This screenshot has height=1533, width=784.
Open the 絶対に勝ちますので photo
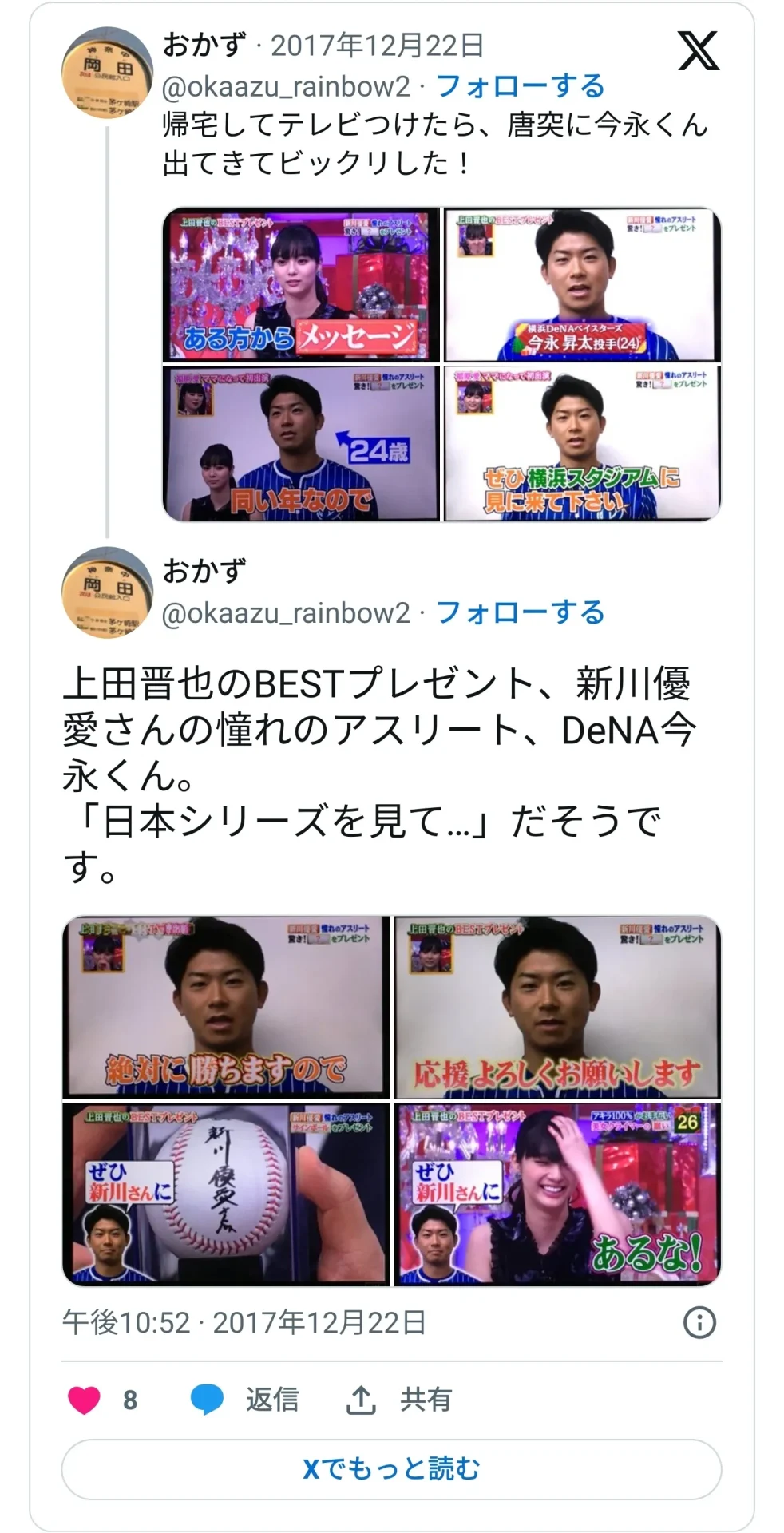click(226, 1006)
